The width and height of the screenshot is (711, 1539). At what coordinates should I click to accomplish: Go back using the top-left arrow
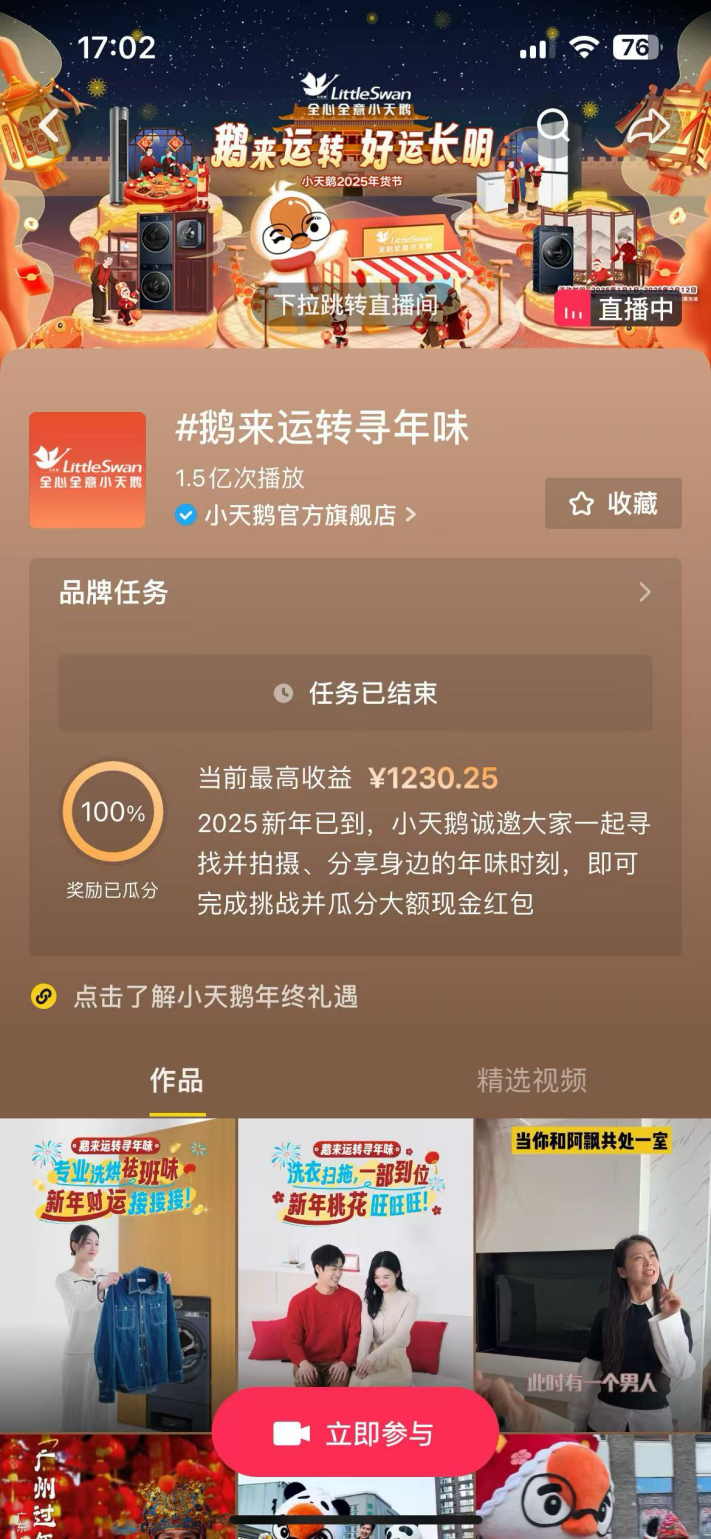(48, 125)
